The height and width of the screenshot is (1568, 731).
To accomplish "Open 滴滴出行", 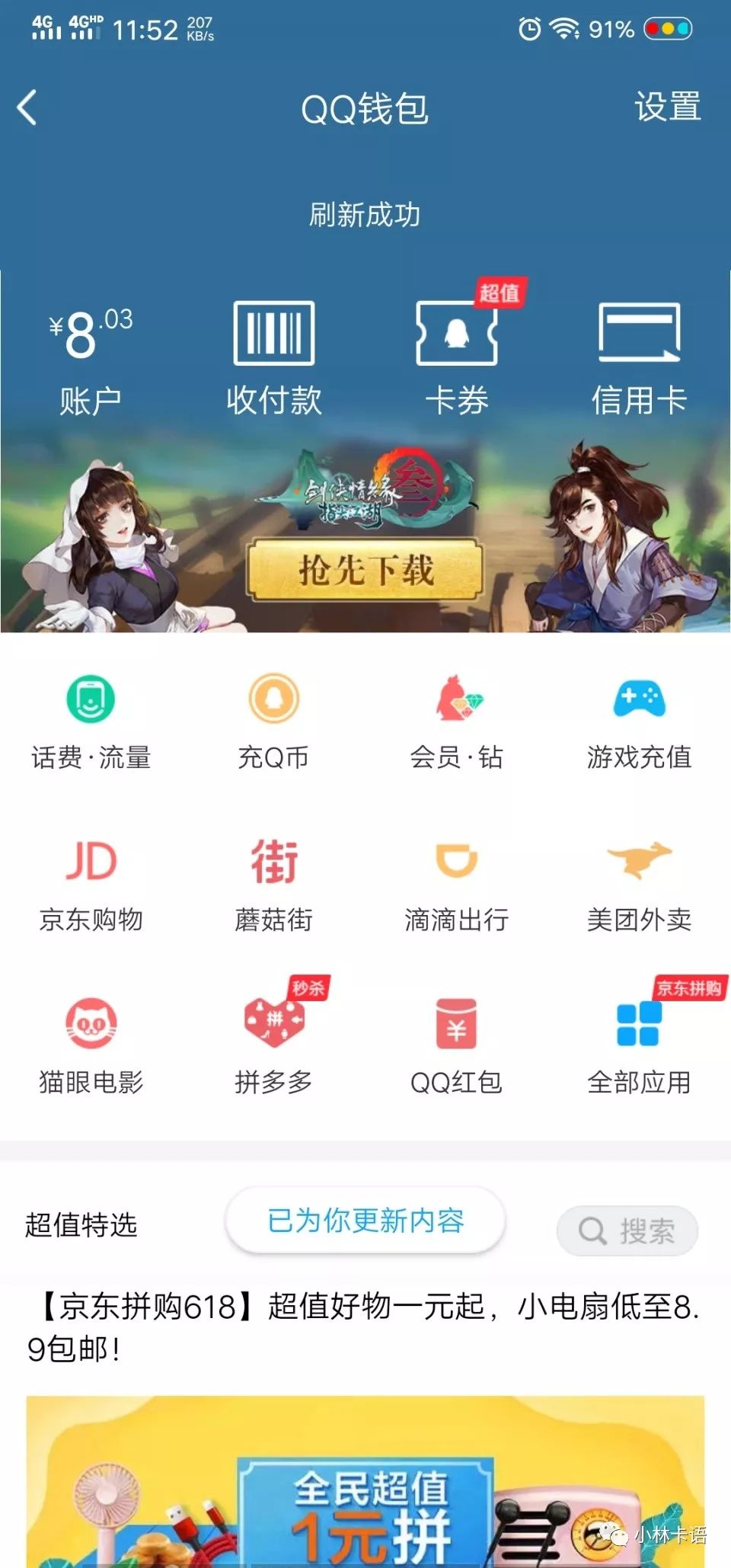I will pyautogui.click(x=456, y=884).
